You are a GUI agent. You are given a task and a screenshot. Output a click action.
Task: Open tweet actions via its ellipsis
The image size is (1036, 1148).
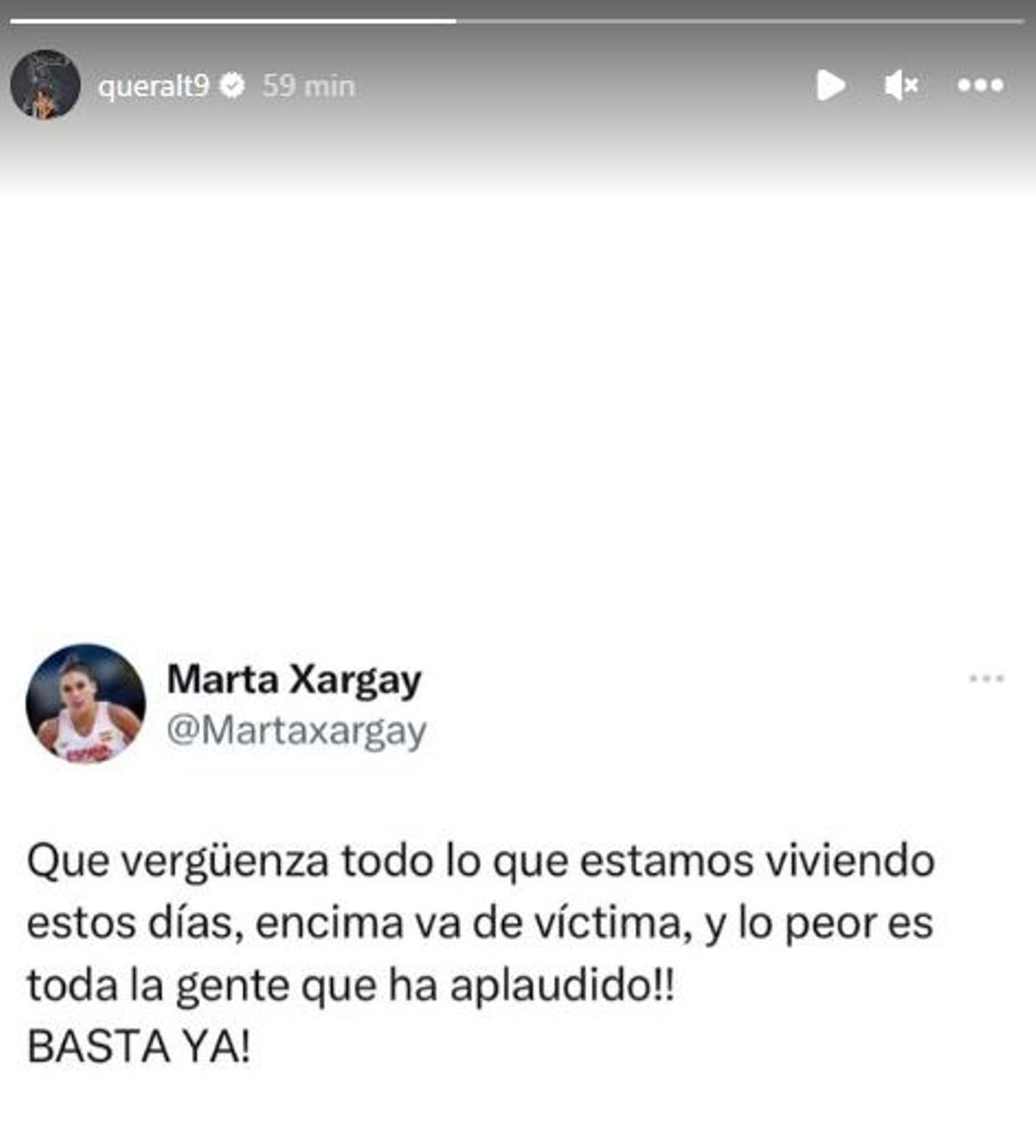[983, 678]
